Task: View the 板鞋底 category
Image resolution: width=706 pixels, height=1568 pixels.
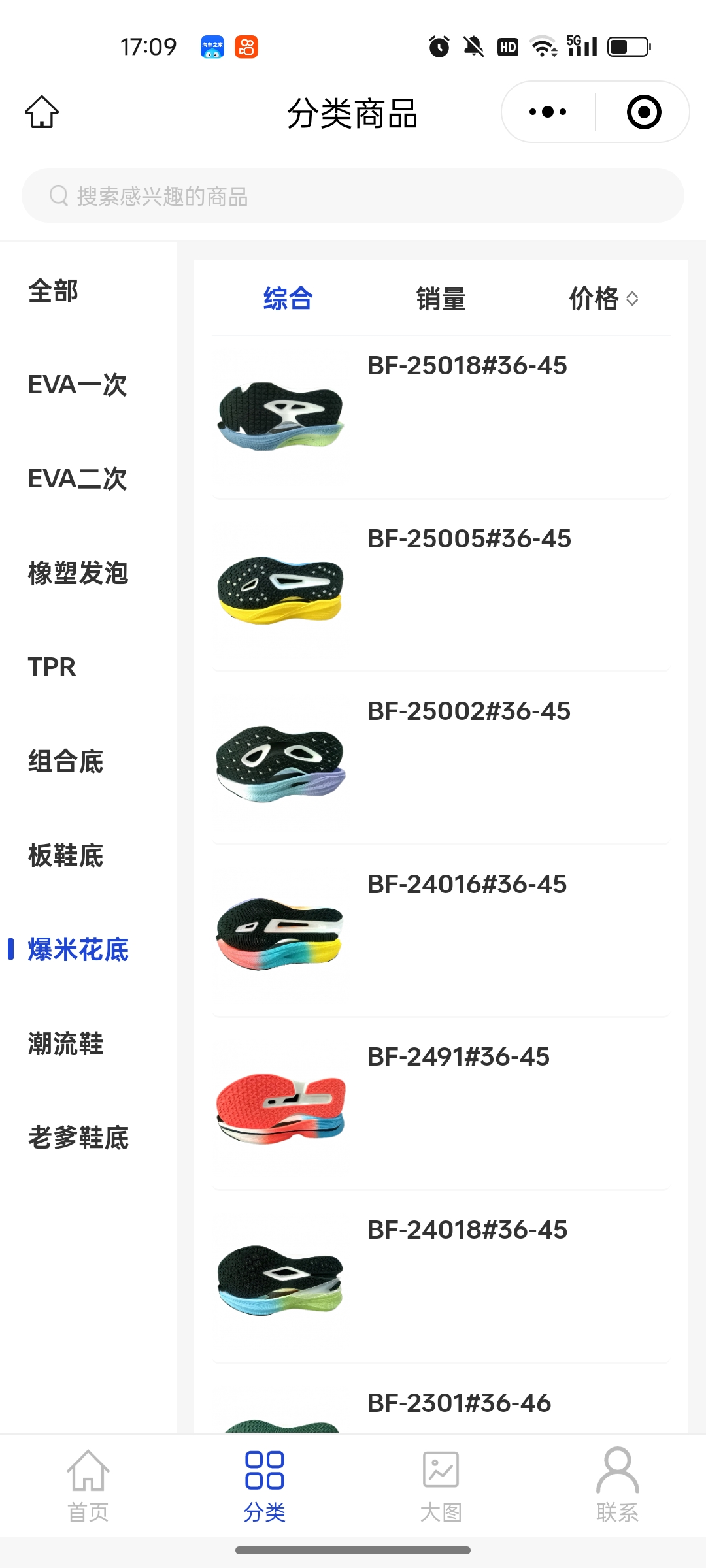Action: (65, 856)
